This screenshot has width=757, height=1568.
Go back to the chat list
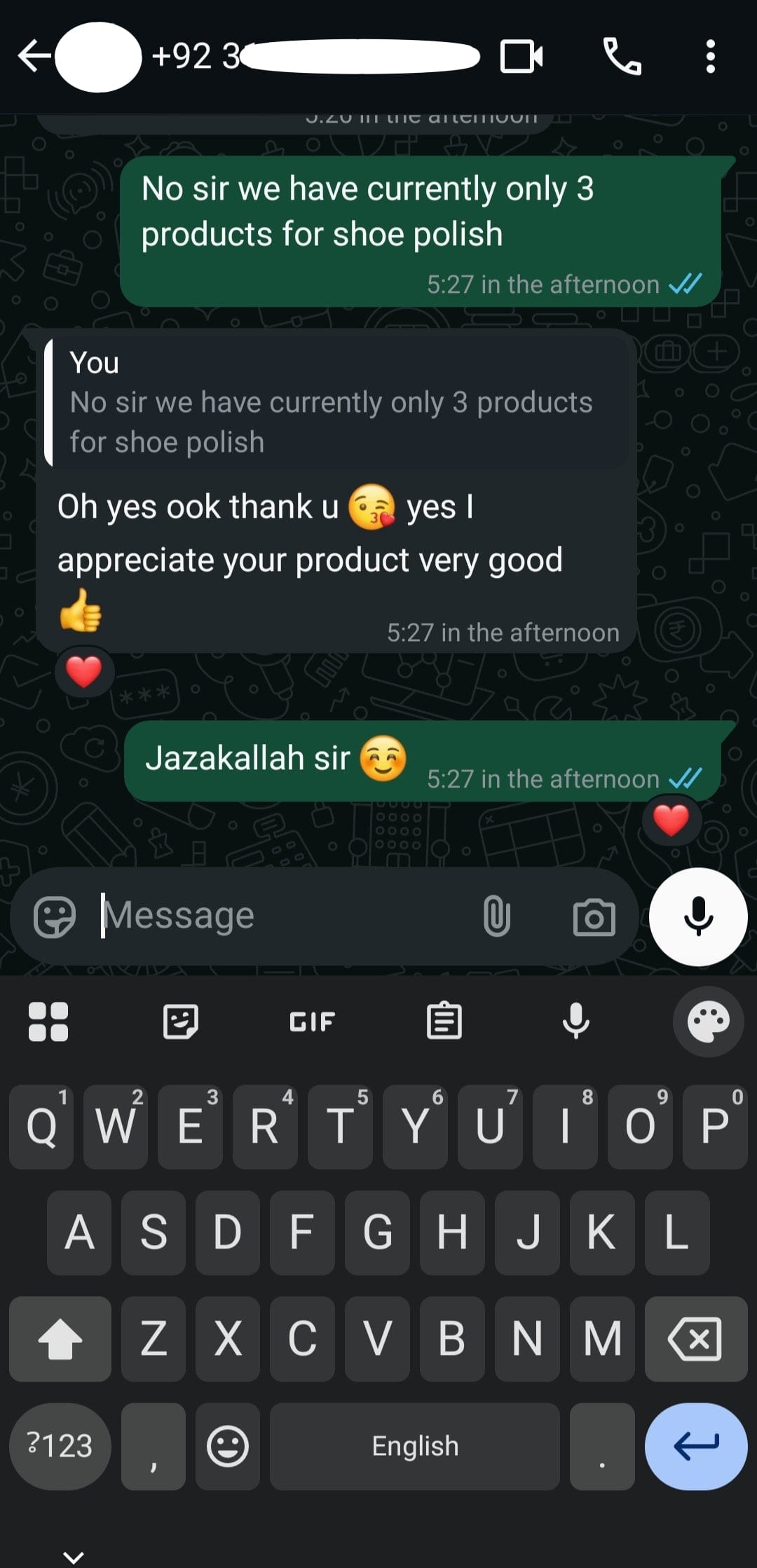[34, 56]
